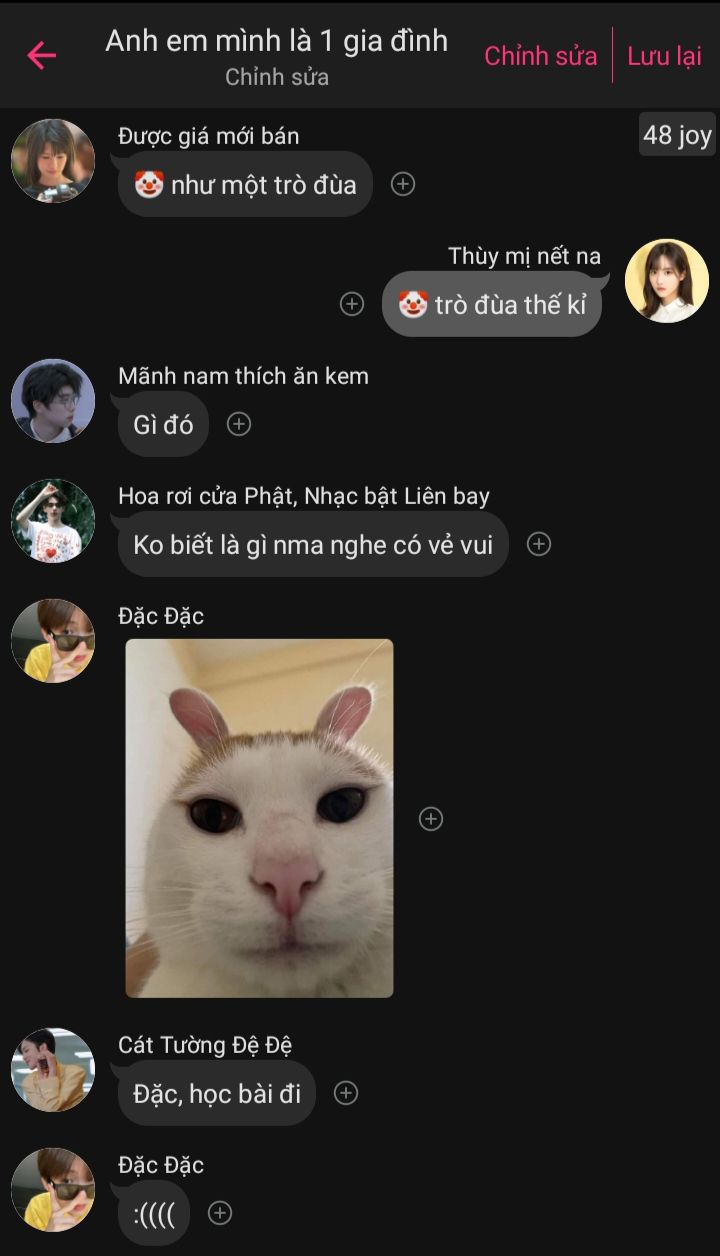The height and width of the screenshot is (1256, 720).
Task: Tap the plus icon beside the cat photo
Action: tap(431, 819)
